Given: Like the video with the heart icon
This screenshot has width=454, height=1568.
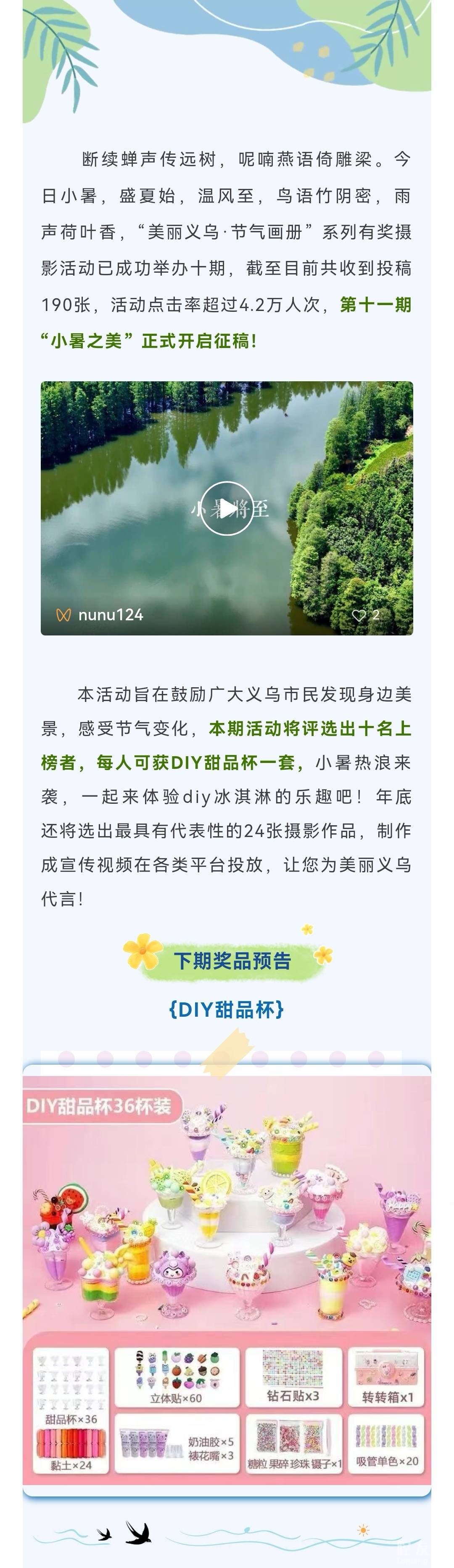Looking at the screenshot, I should coord(359,615).
